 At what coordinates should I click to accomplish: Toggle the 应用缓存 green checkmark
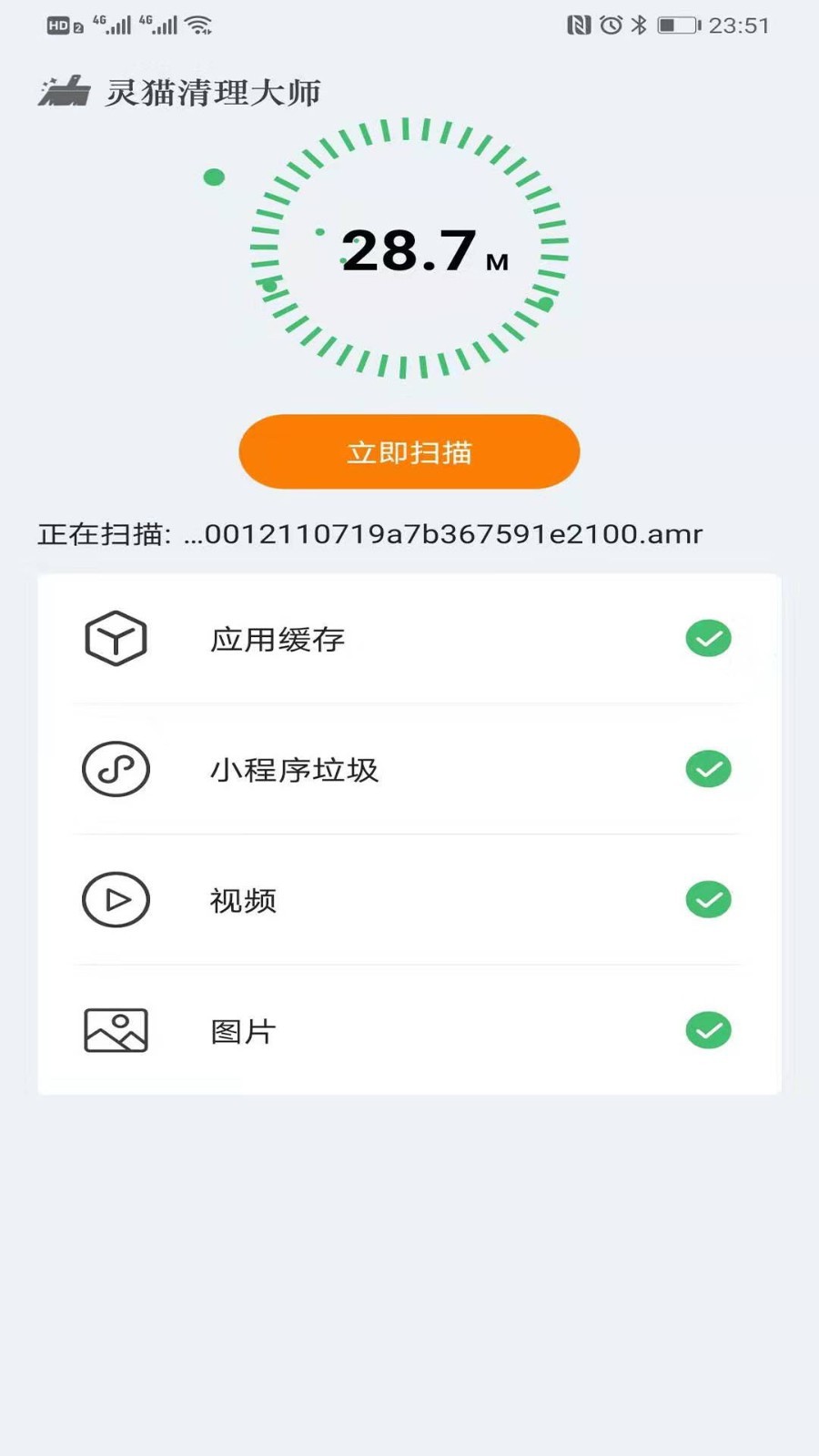[708, 639]
